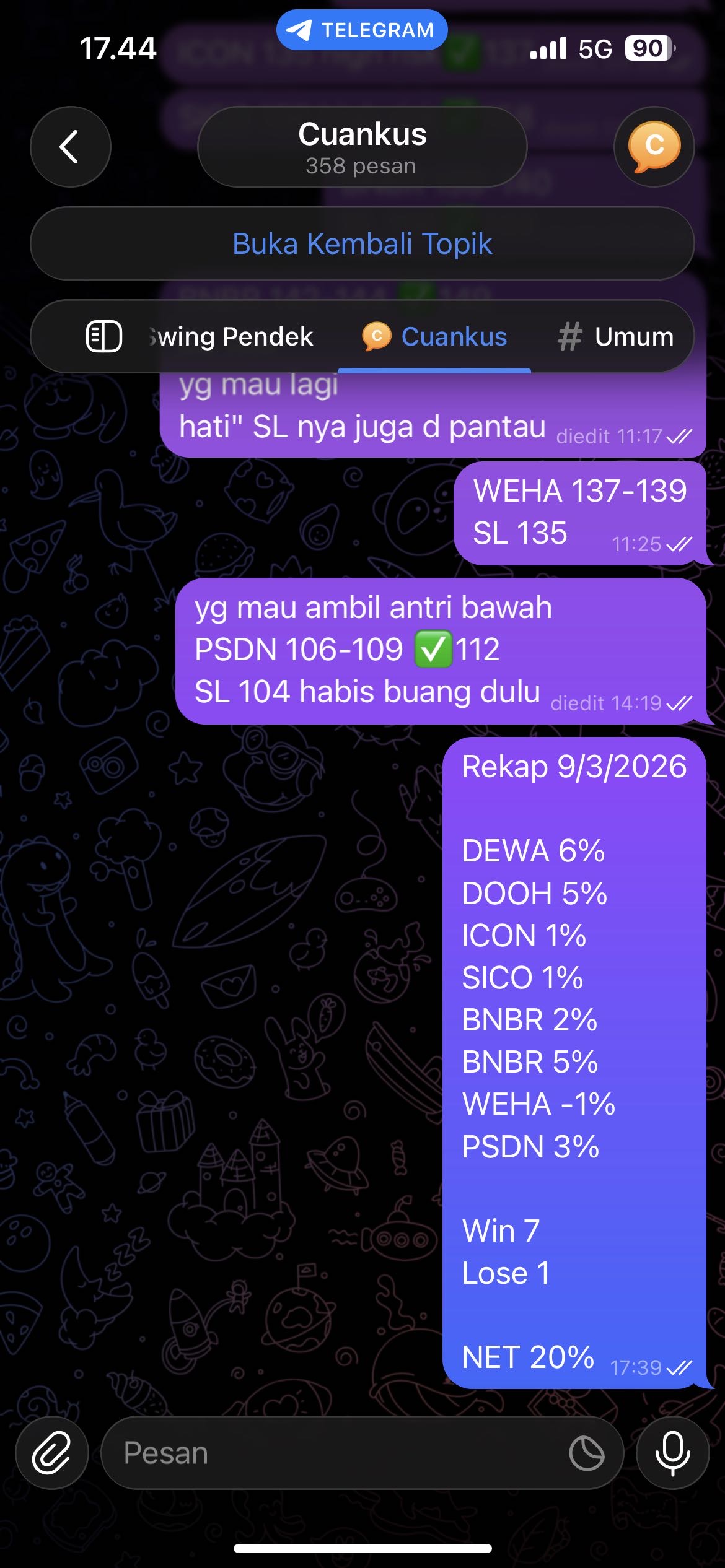
Task: Open the Cuankus topic info header
Action: click(x=362, y=147)
